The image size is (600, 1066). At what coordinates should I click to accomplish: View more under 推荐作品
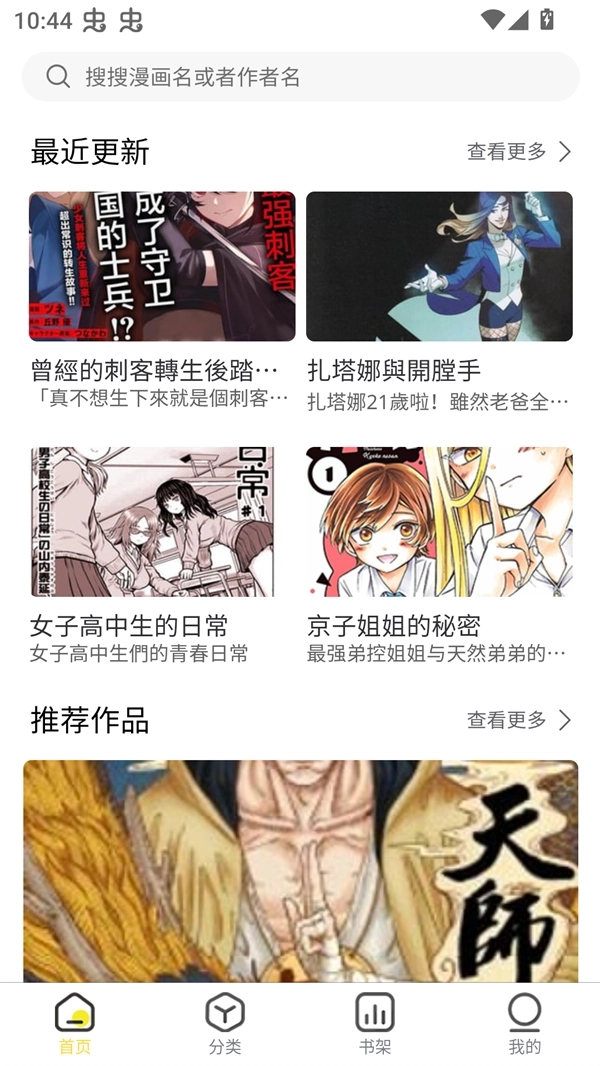click(519, 720)
